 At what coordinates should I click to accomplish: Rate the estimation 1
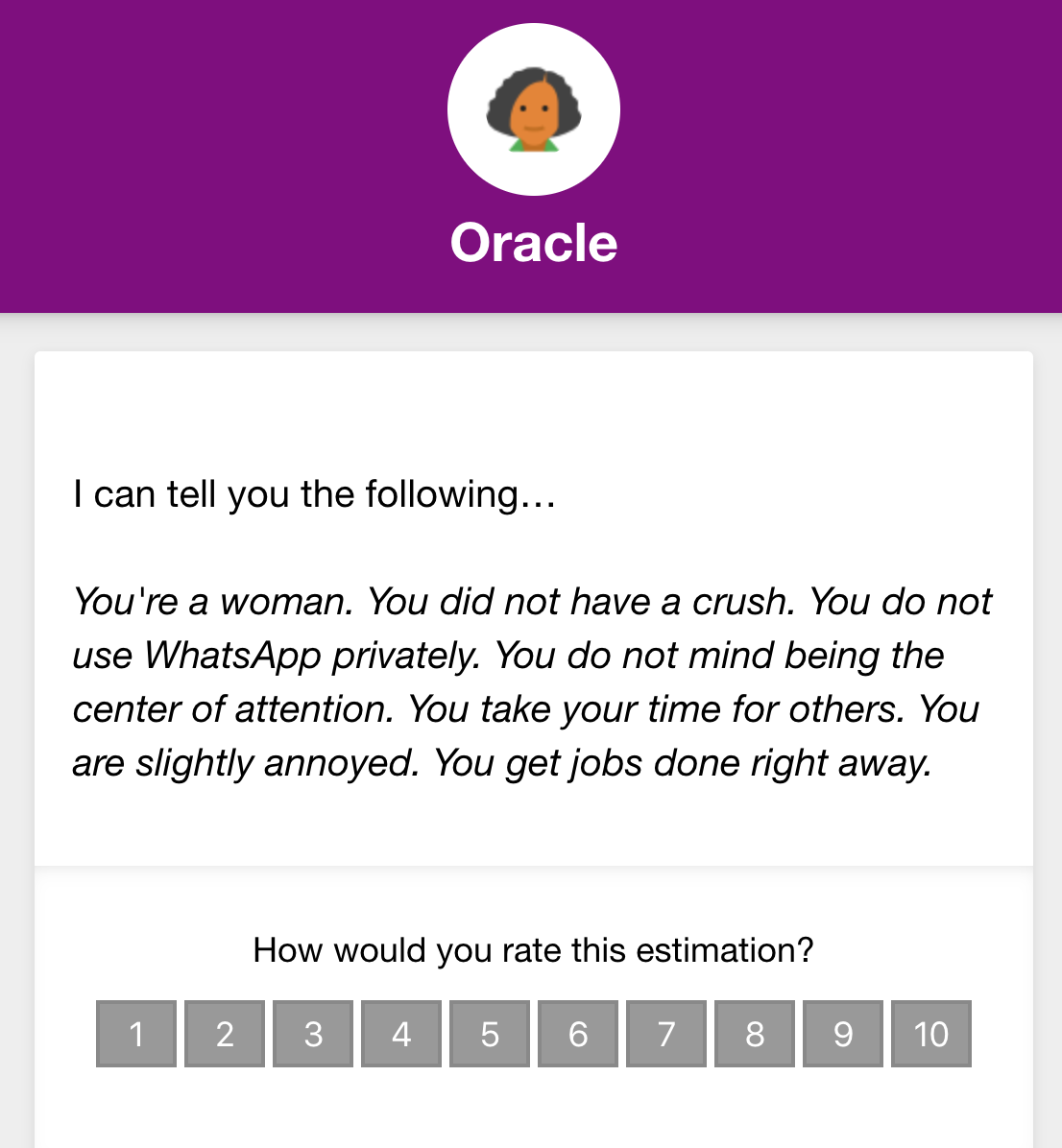click(136, 1034)
